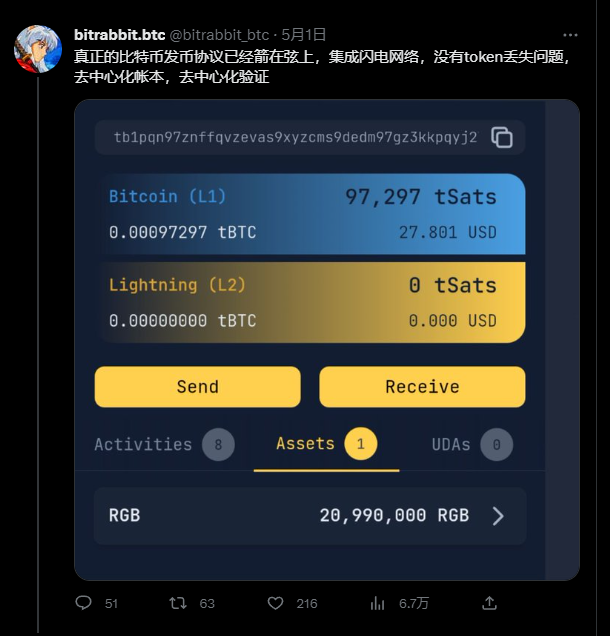
Task: Share bitrabbit.btc's post
Action: pyautogui.click(x=489, y=603)
